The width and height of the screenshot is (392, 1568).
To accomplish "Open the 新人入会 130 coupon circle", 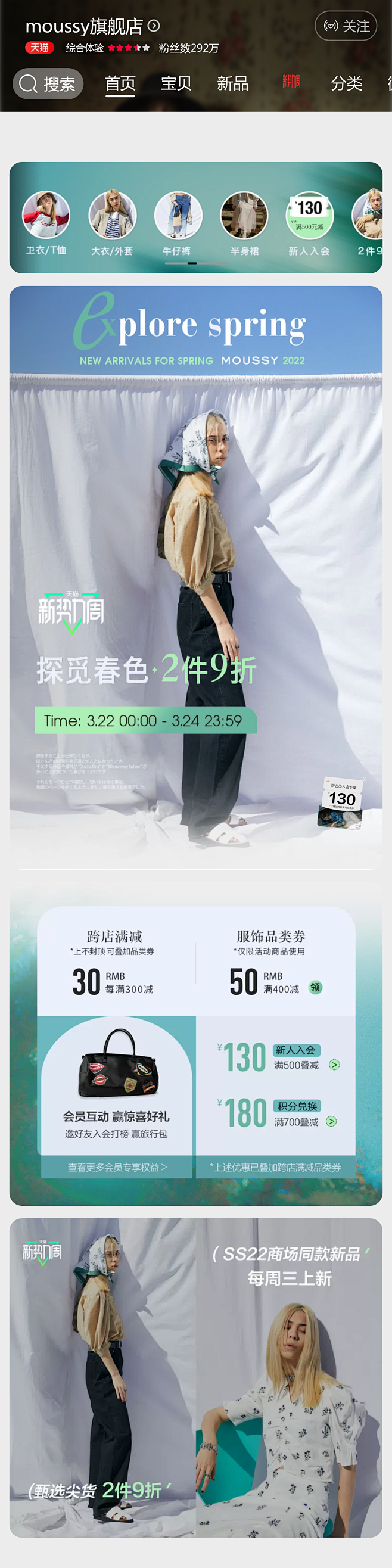I will (x=309, y=216).
